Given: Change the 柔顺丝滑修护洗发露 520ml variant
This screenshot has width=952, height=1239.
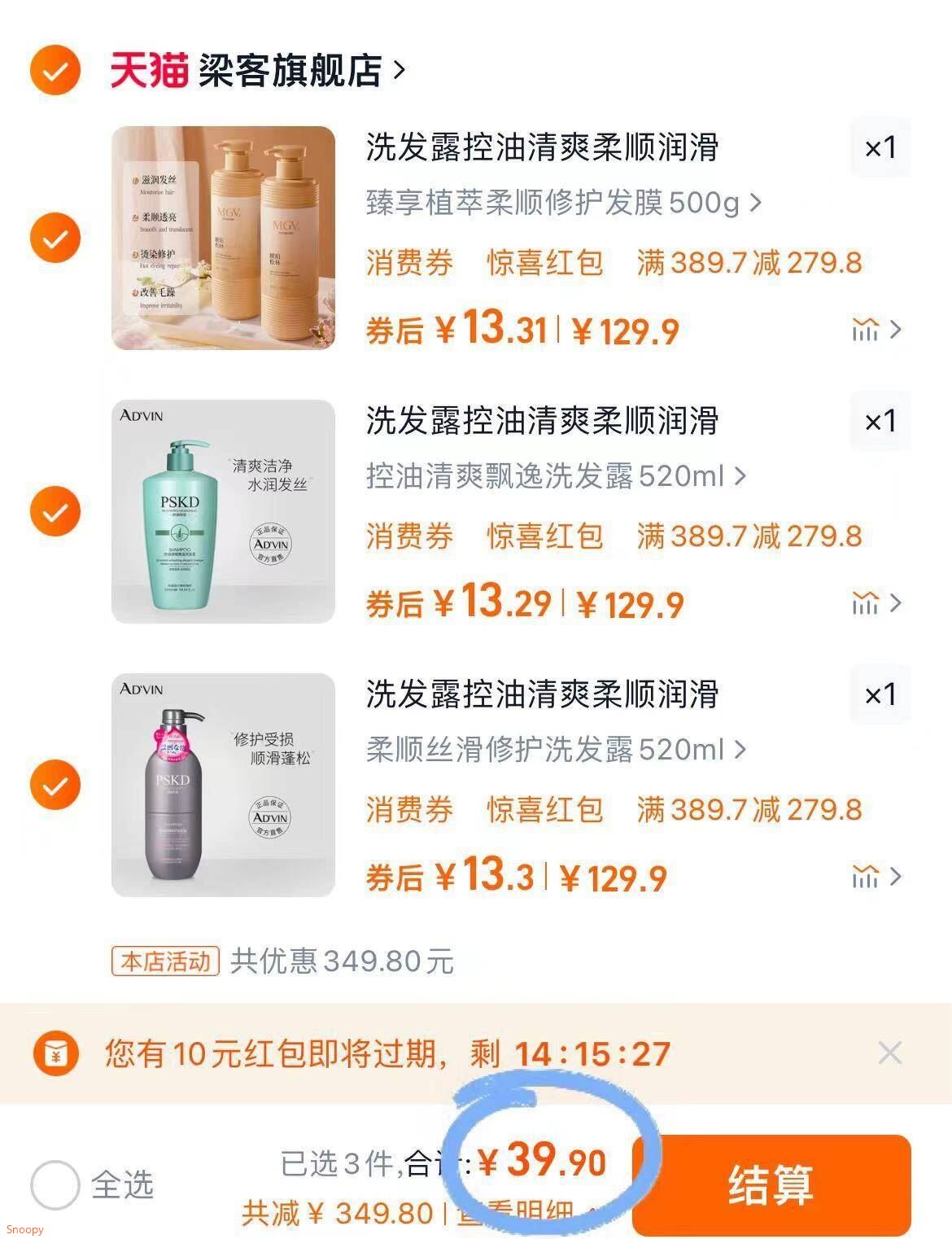Looking at the screenshot, I should [555, 750].
